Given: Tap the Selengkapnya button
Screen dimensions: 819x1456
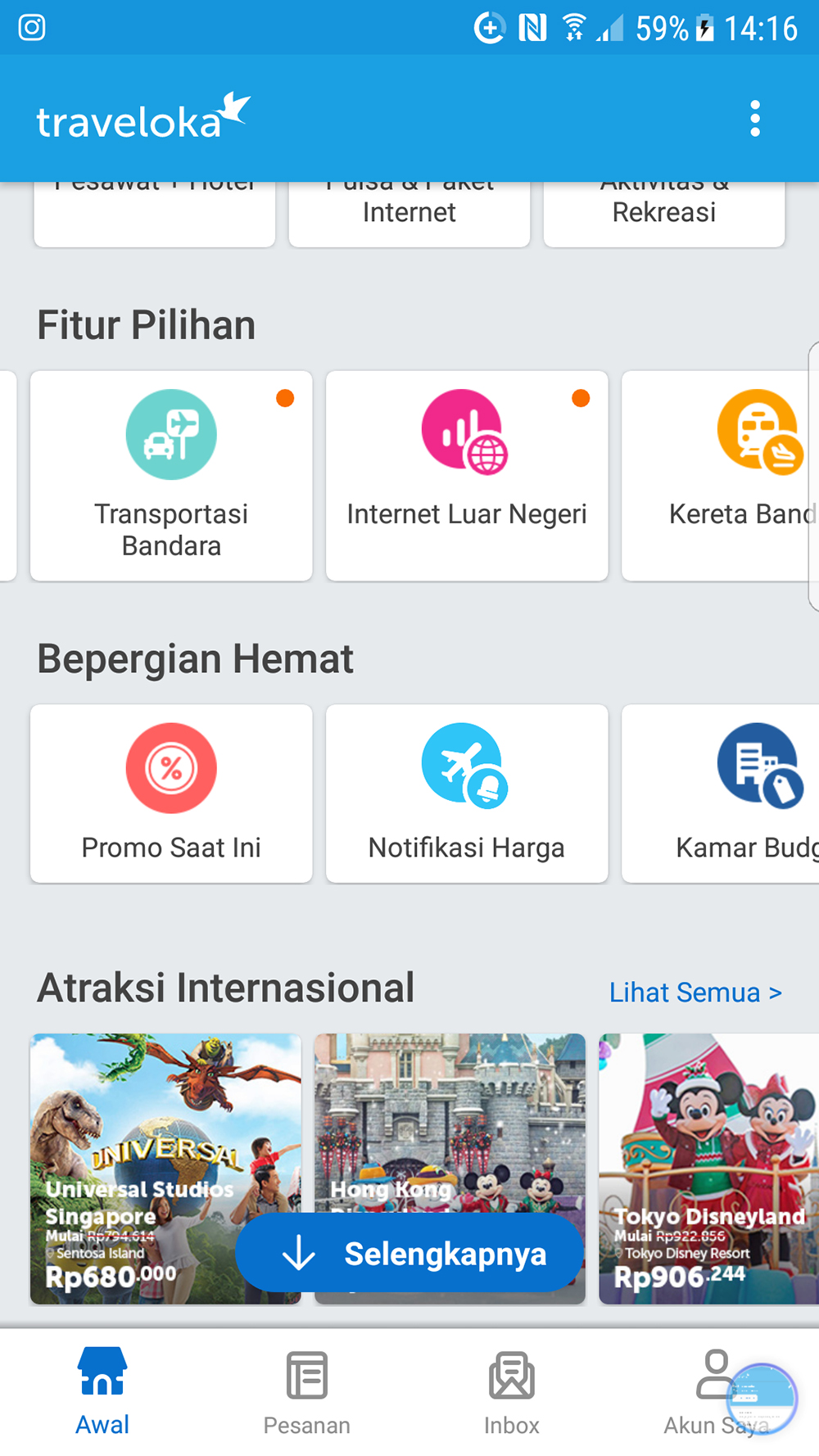Looking at the screenshot, I should click(x=409, y=1253).
